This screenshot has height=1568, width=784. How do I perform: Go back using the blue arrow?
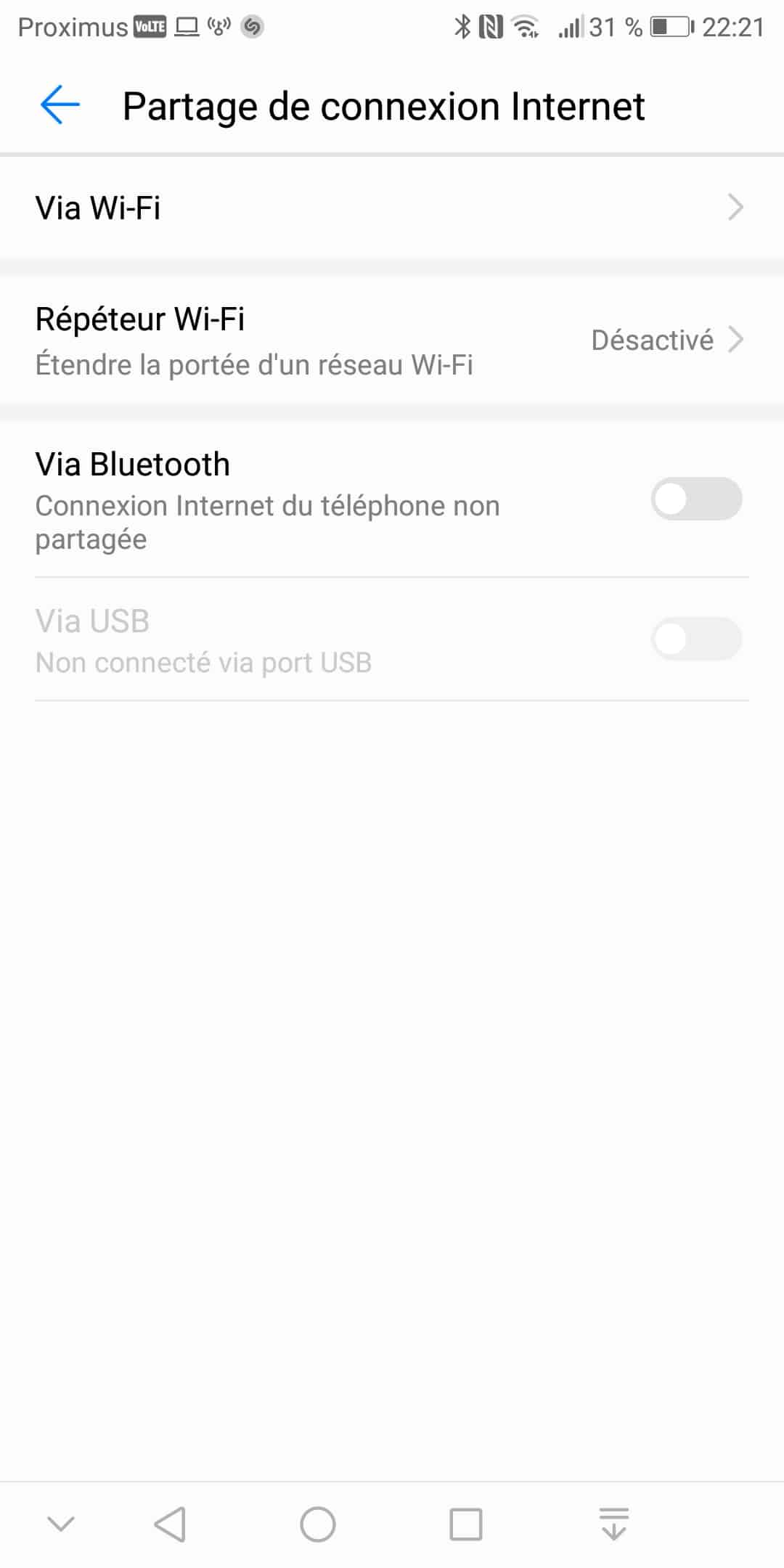(x=60, y=105)
